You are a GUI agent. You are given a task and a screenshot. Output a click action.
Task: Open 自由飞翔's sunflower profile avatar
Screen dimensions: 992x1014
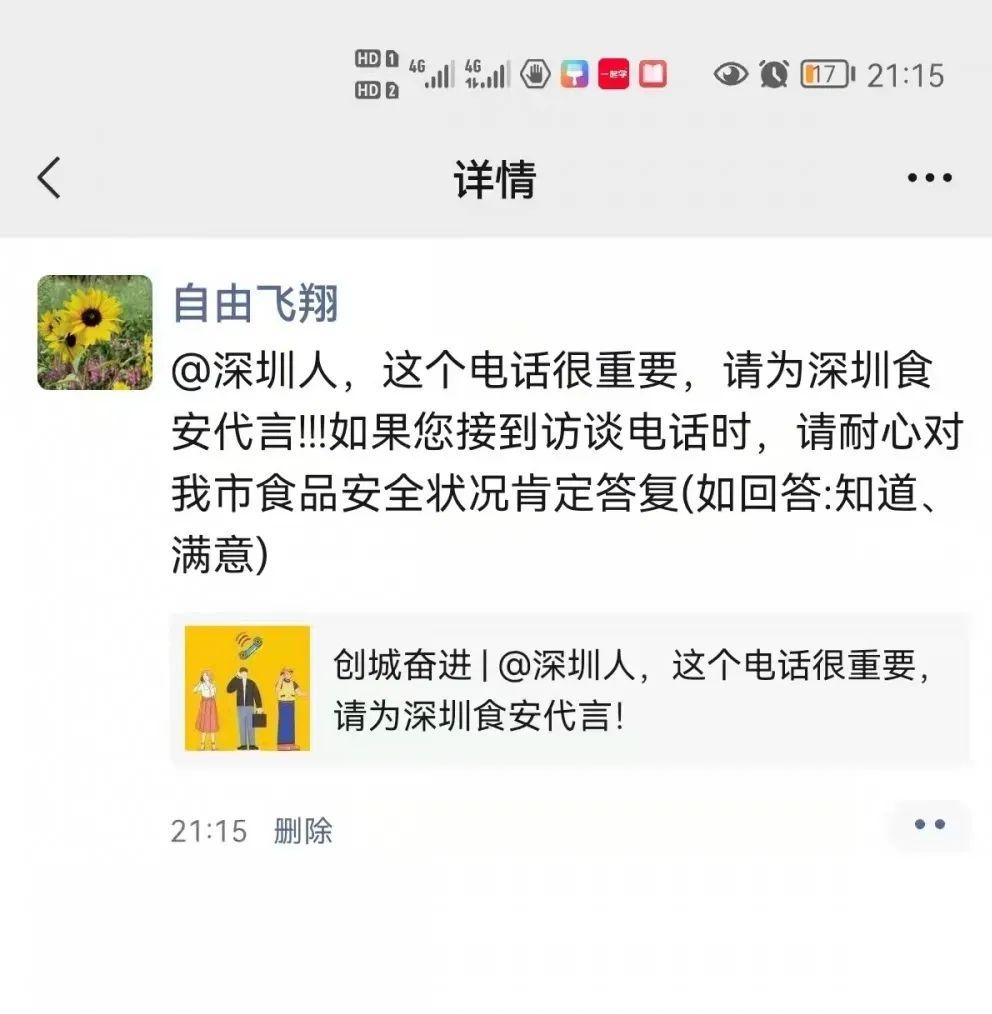coord(95,332)
